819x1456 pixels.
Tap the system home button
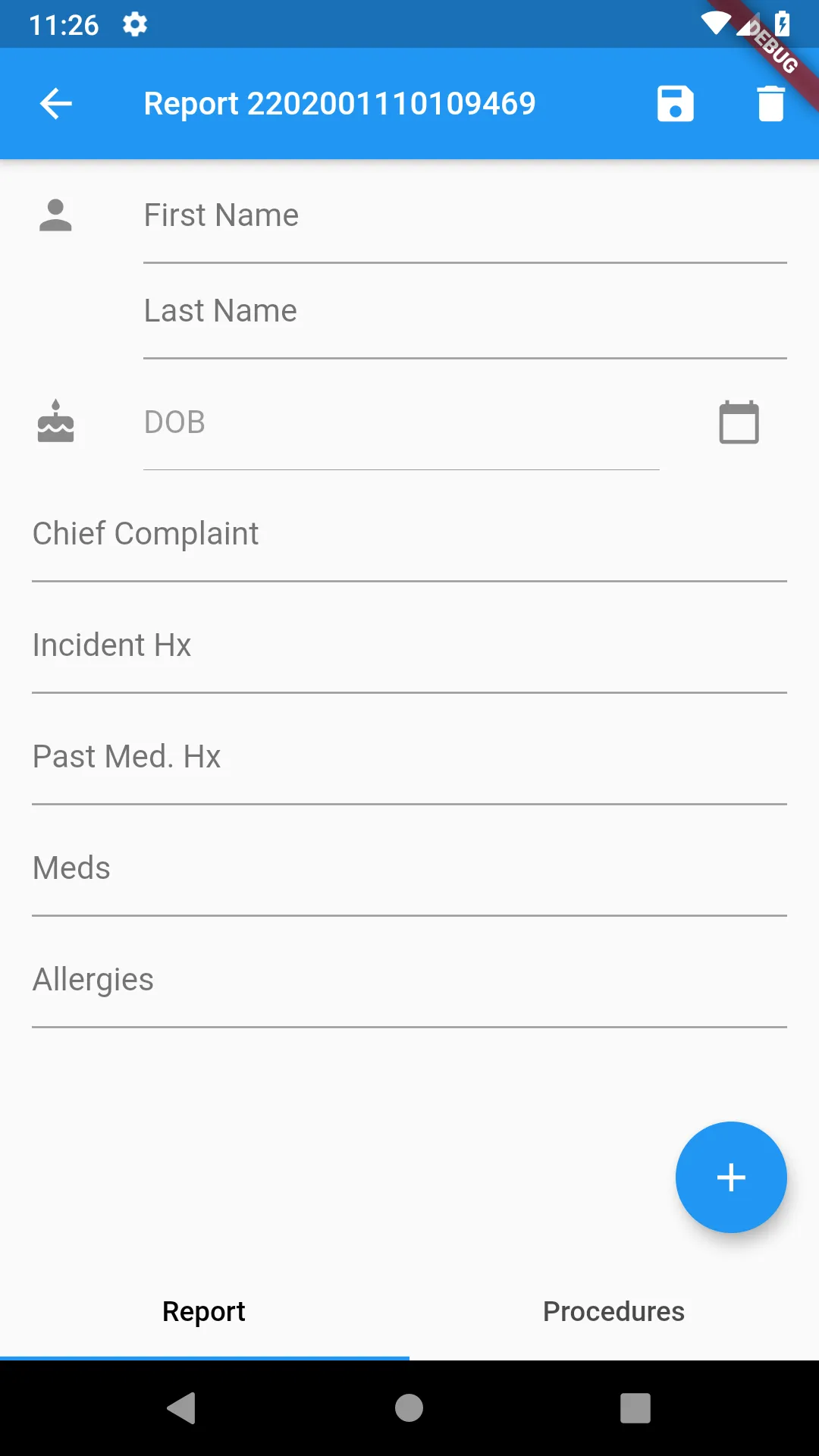(409, 1408)
